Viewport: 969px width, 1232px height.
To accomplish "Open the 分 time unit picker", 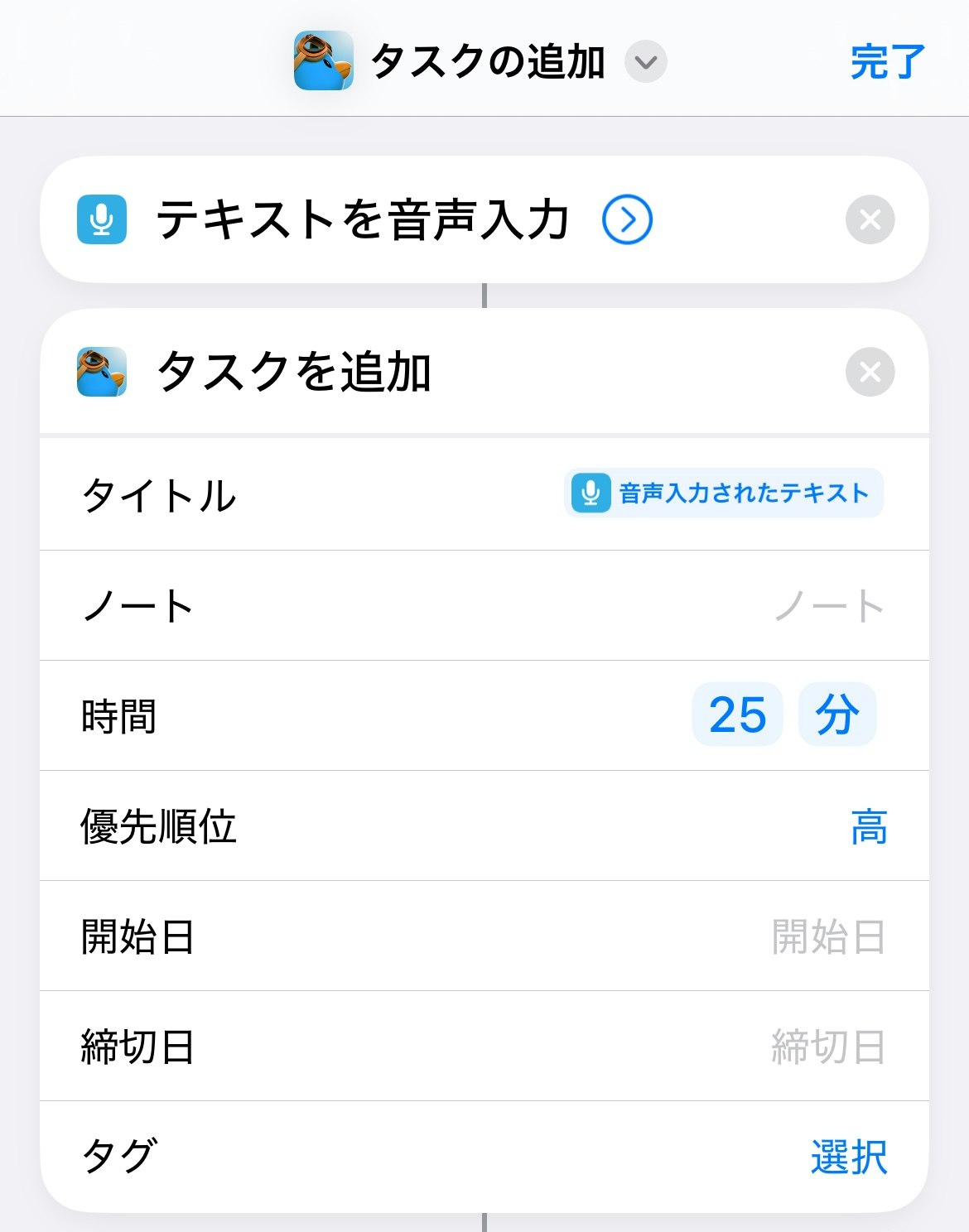I will [x=836, y=715].
